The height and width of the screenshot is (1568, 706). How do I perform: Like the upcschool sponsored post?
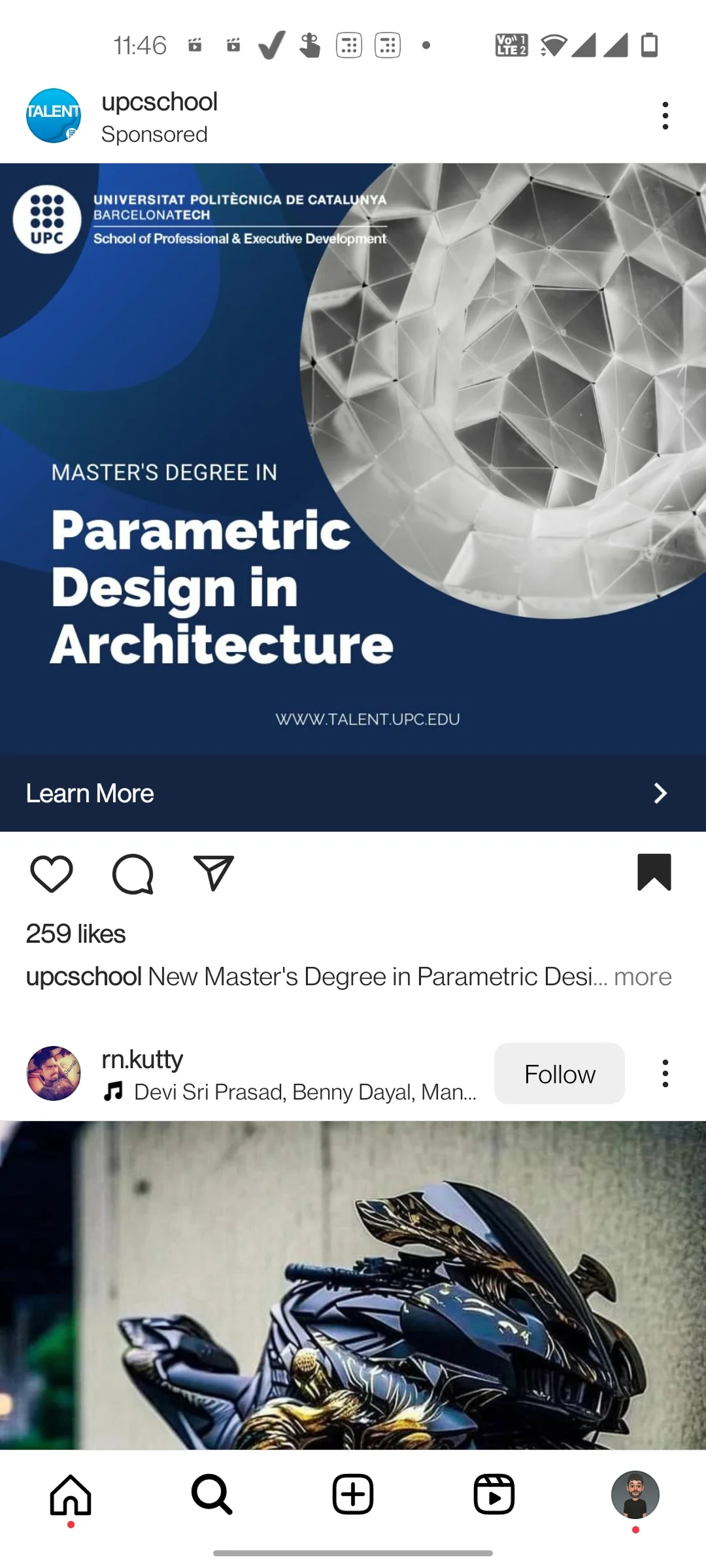pyautogui.click(x=51, y=874)
